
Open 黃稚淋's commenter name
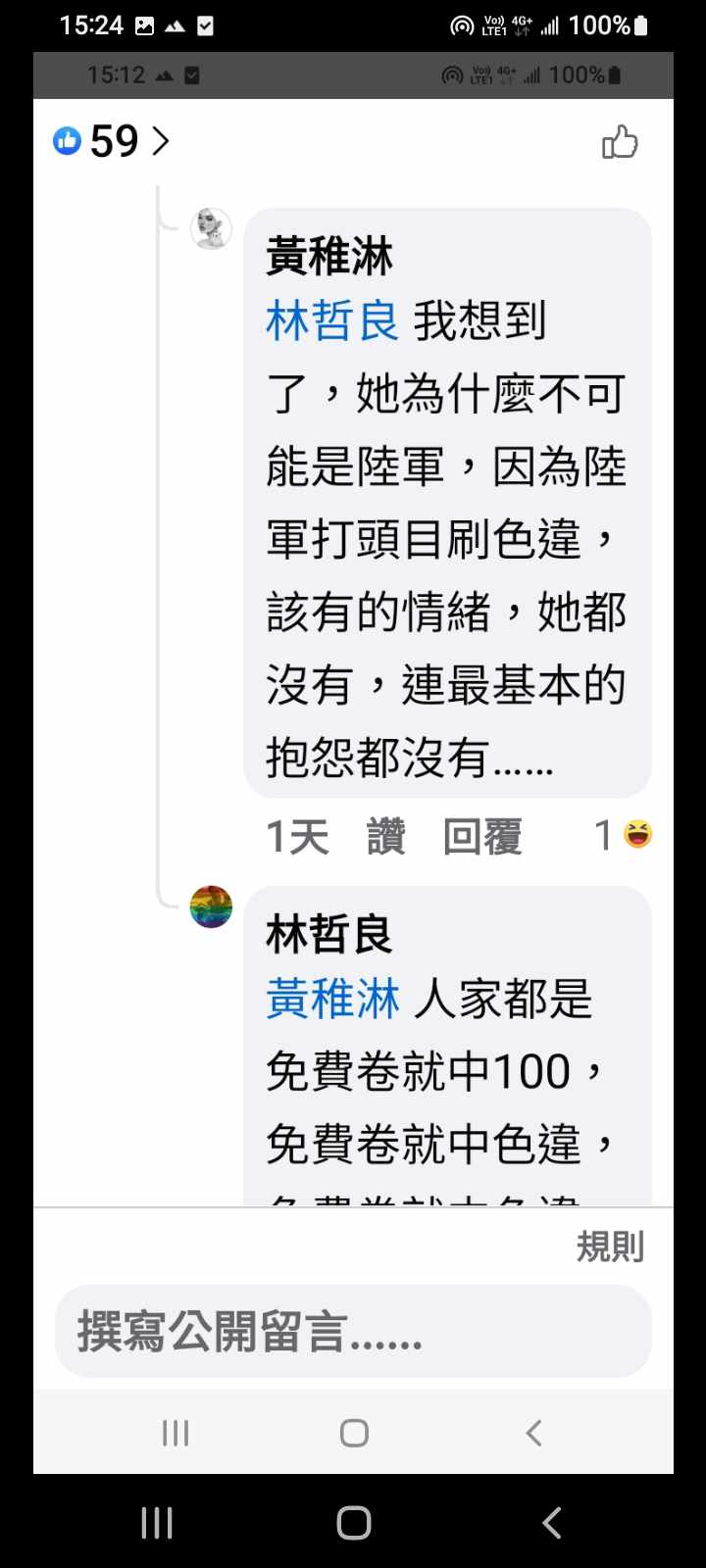[328, 257]
